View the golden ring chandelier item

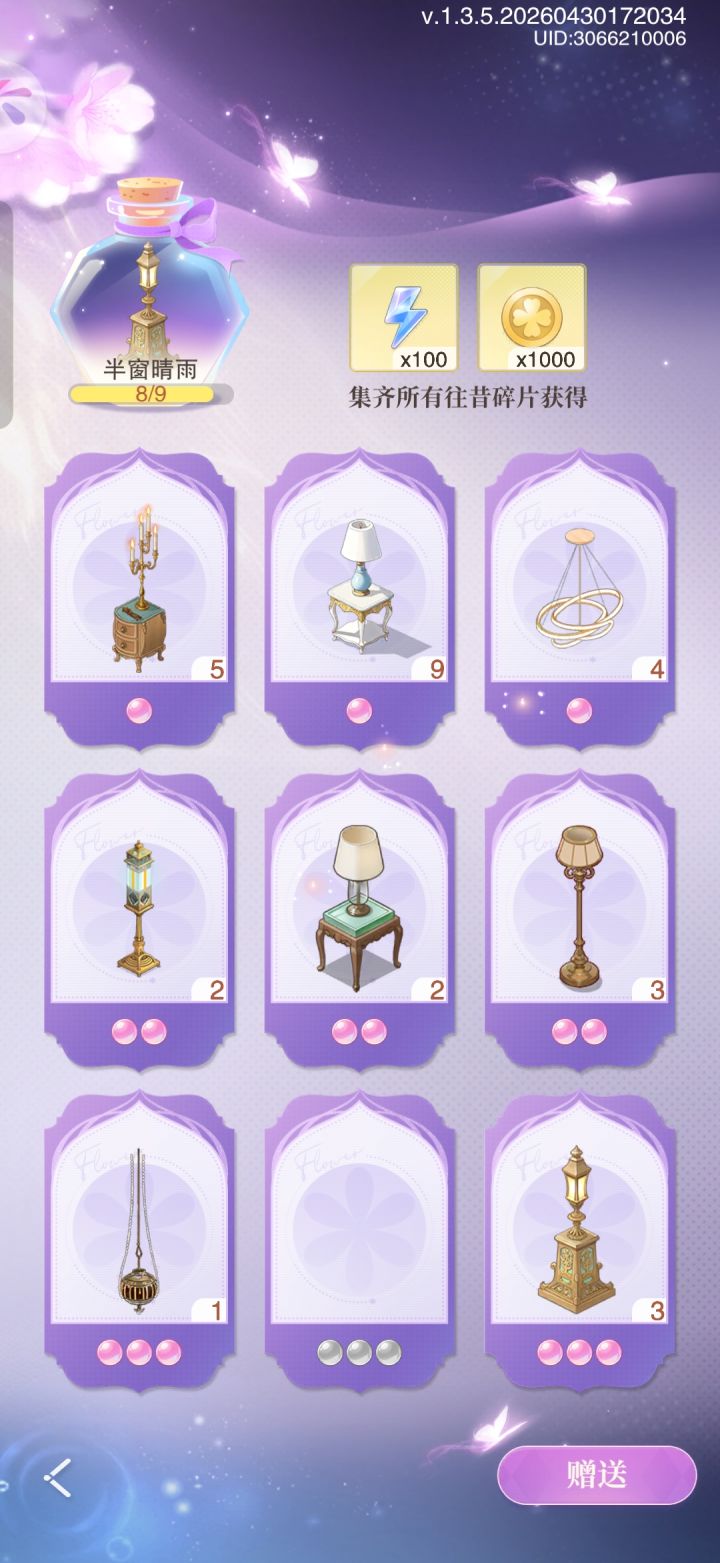click(x=578, y=580)
